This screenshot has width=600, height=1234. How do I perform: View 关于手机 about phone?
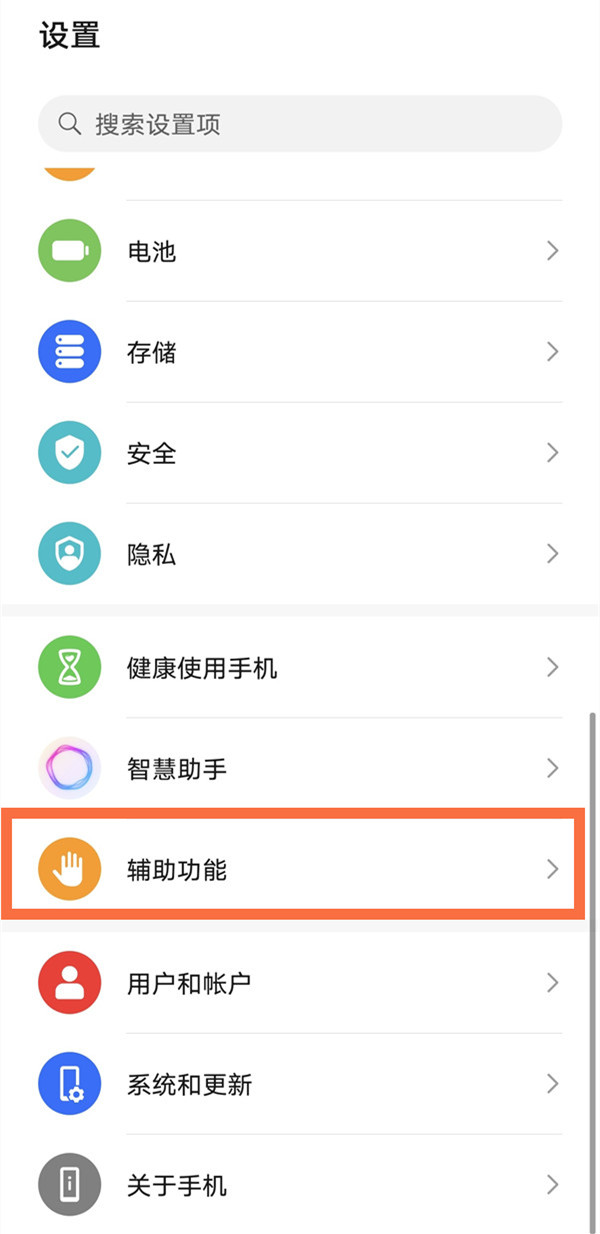point(300,1185)
